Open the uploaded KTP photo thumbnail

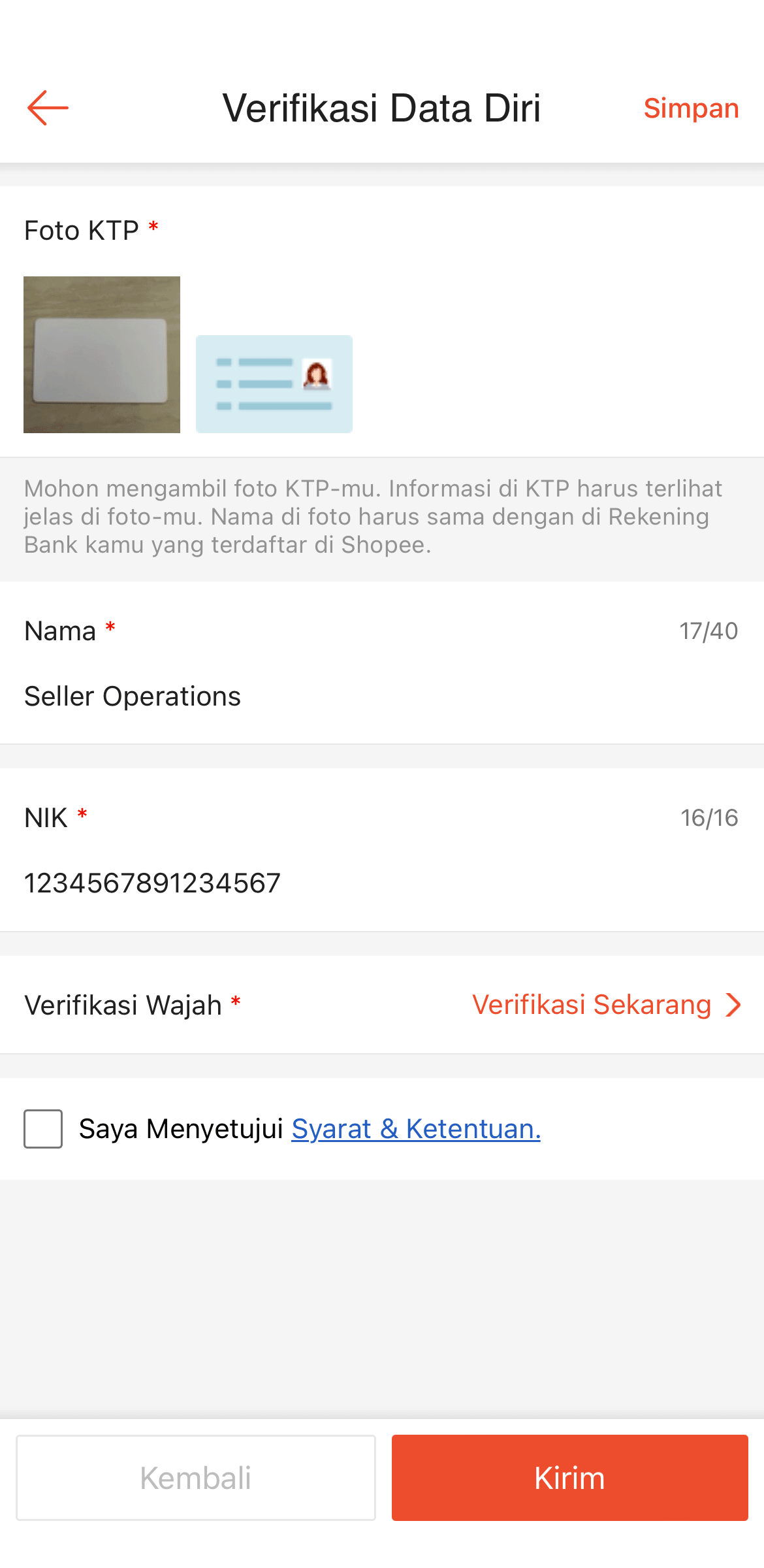[102, 353]
